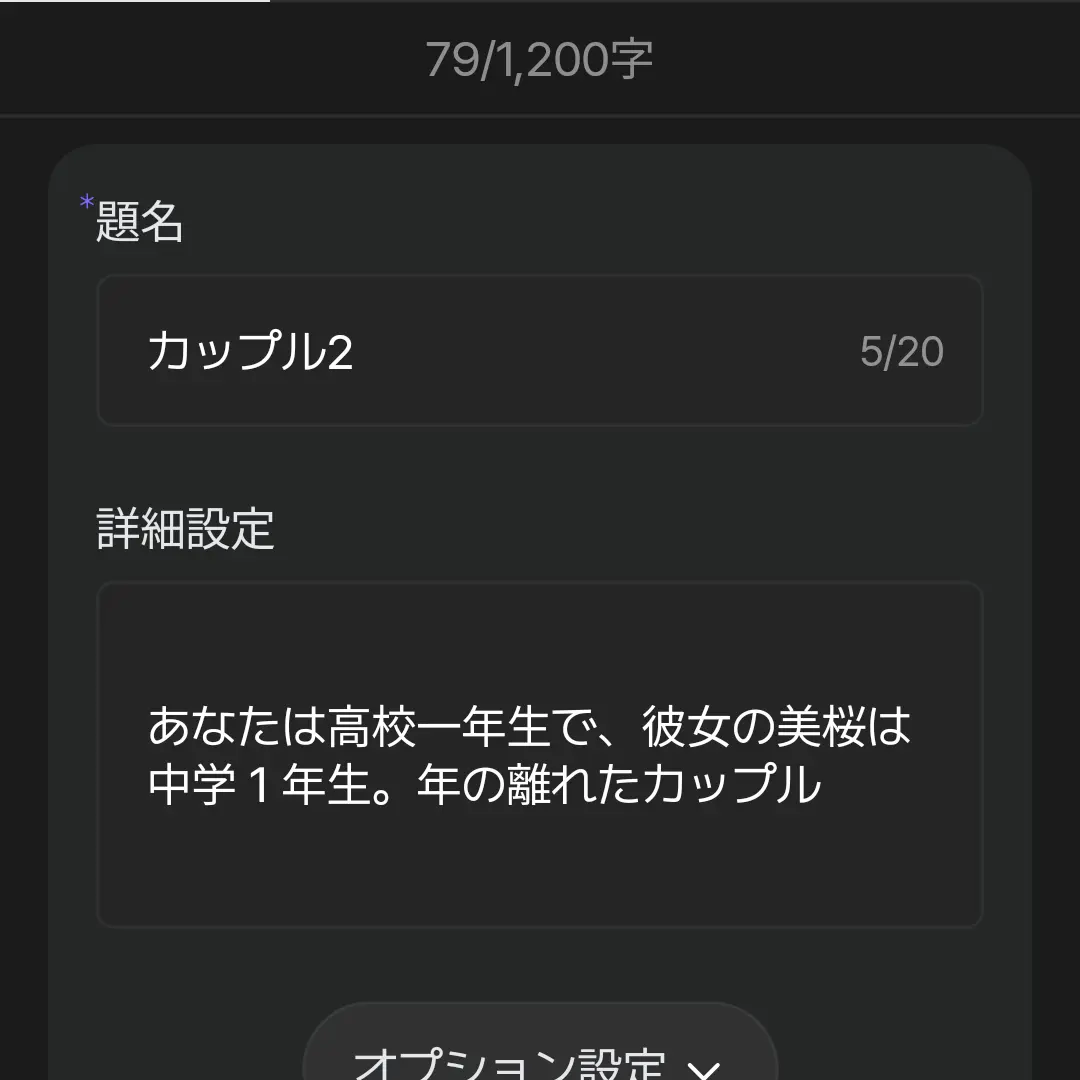Viewport: 1080px width, 1080px height.
Task: Expand the オプション設定 options section
Action: tap(539, 1055)
